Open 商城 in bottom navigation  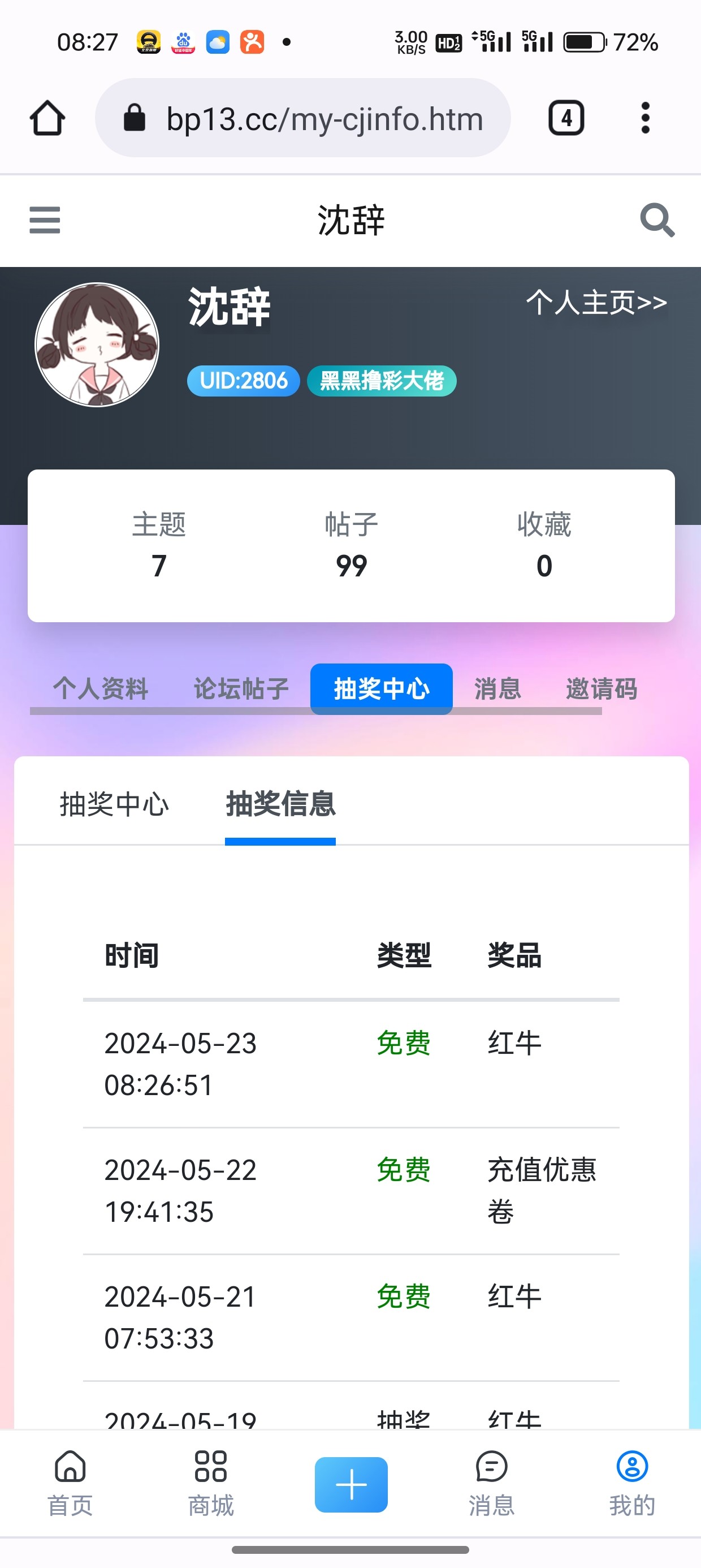[x=210, y=1483]
